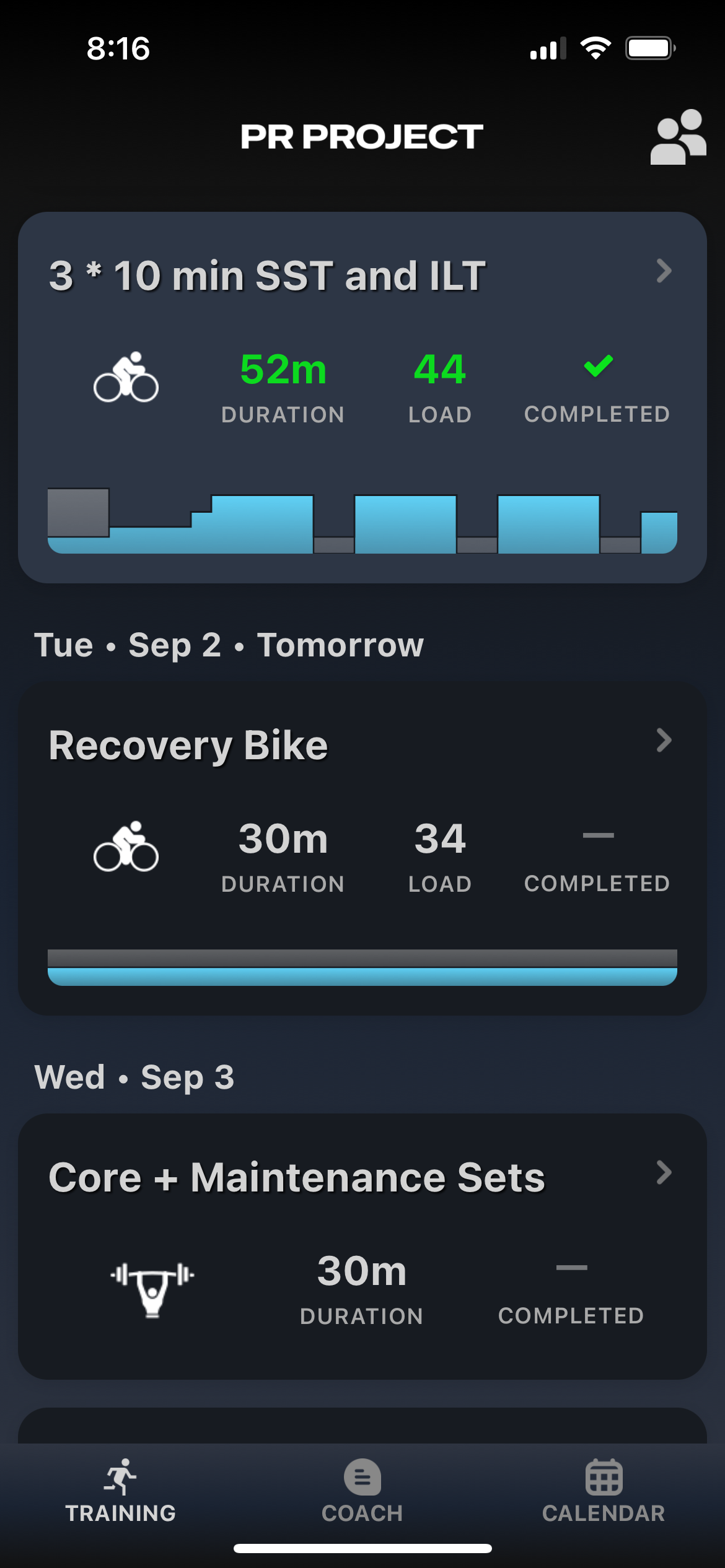Expand the SST and ILT workout details
725x1568 pixels.
(664, 271)
